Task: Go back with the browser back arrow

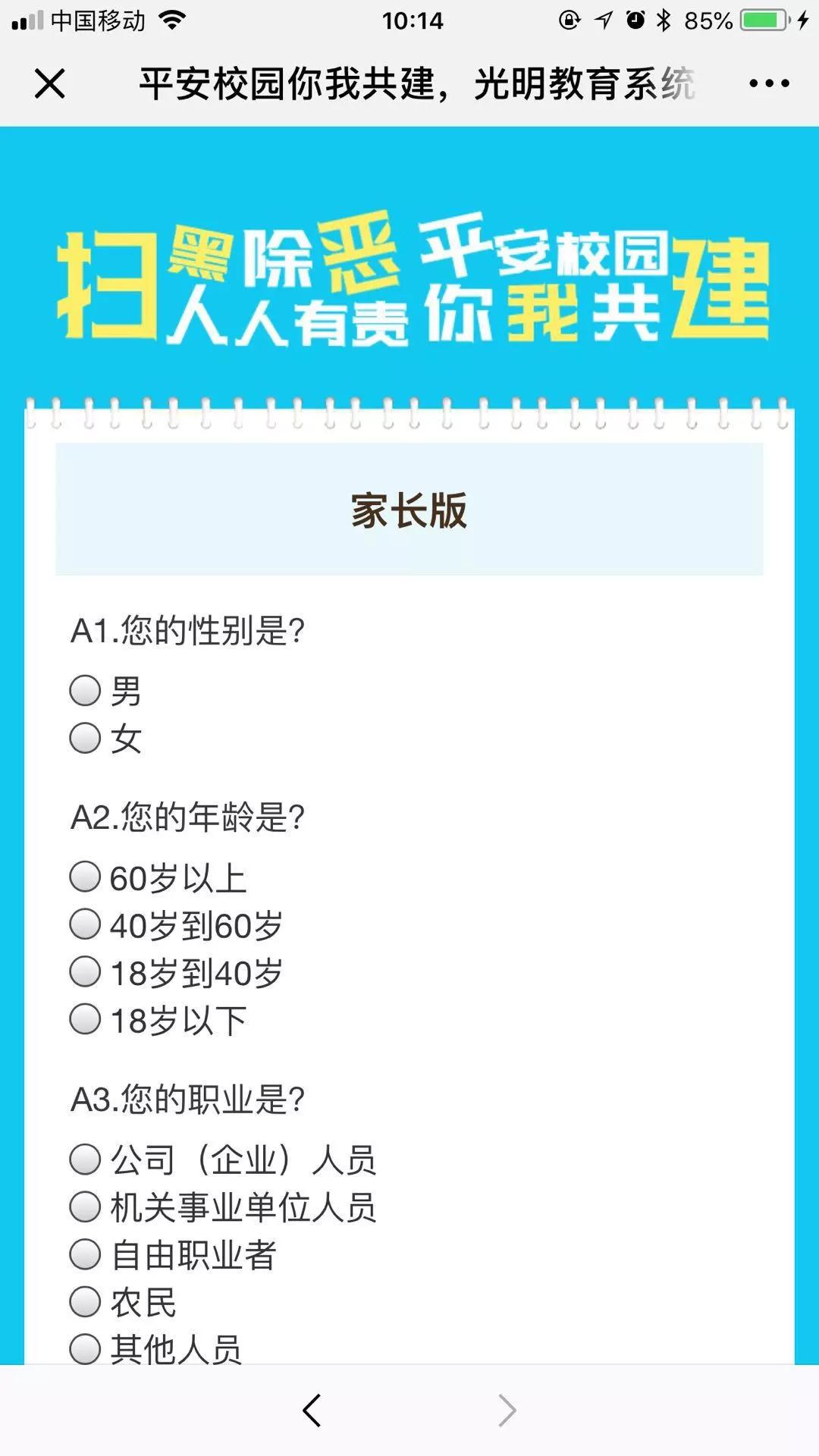Action: pos(312,1410)
